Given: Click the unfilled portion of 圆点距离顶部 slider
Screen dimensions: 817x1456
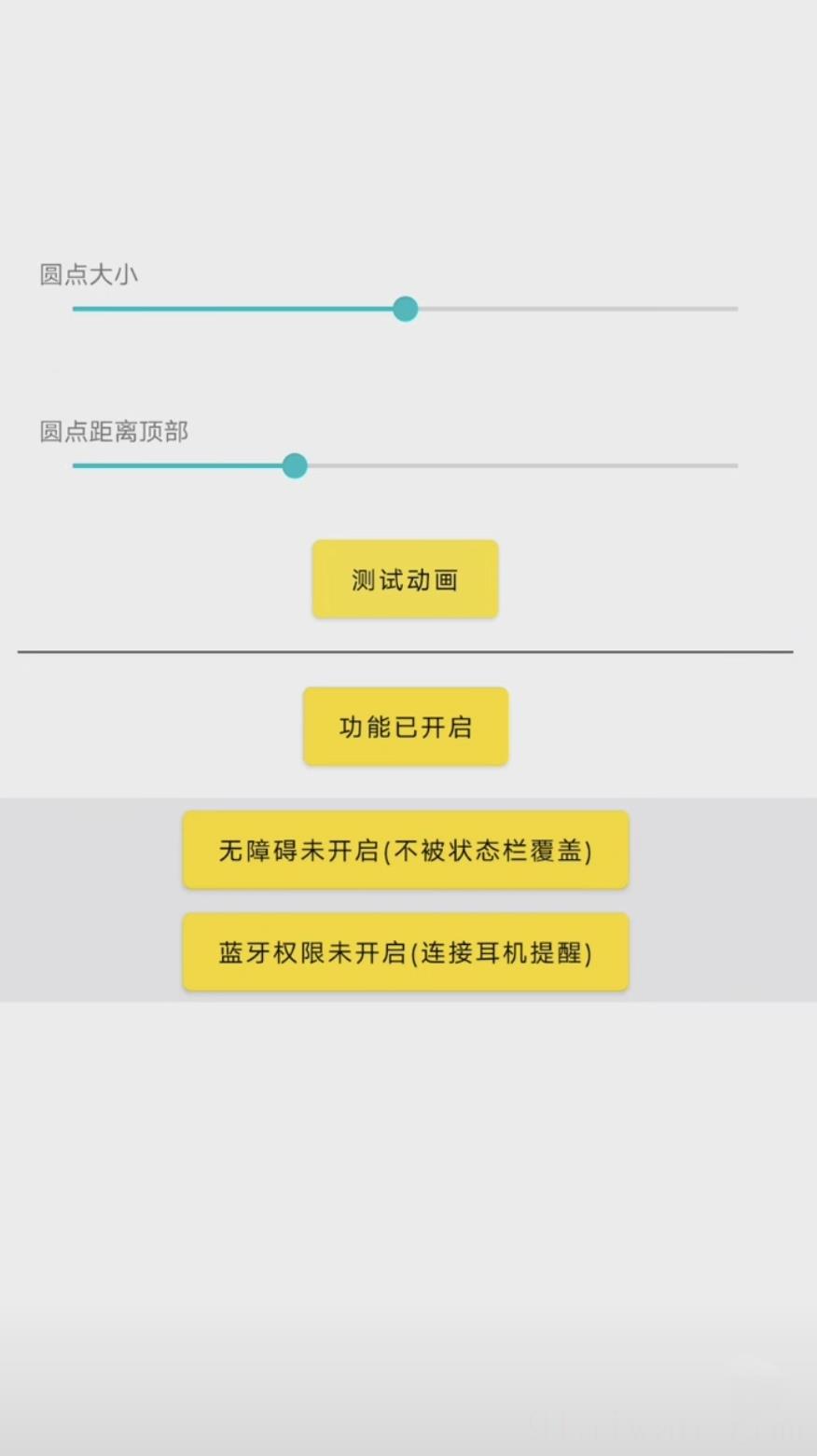Looking at the screenshot, I should click(522, 465).
